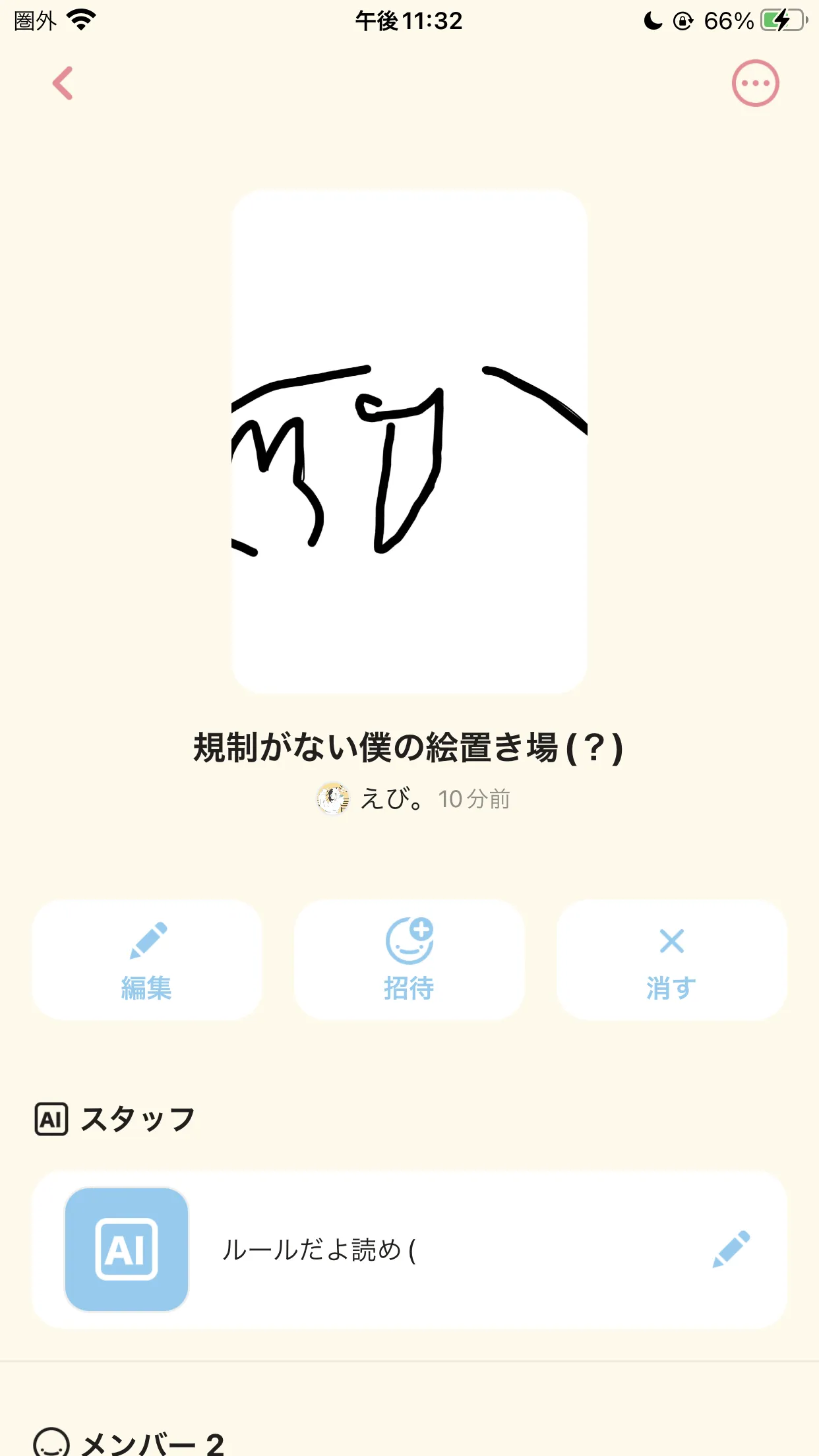This screenshot has height=1456, width=819.
Task: Edit the ルールだよ読め( staff entry pencil
Action: [731, 1249]
